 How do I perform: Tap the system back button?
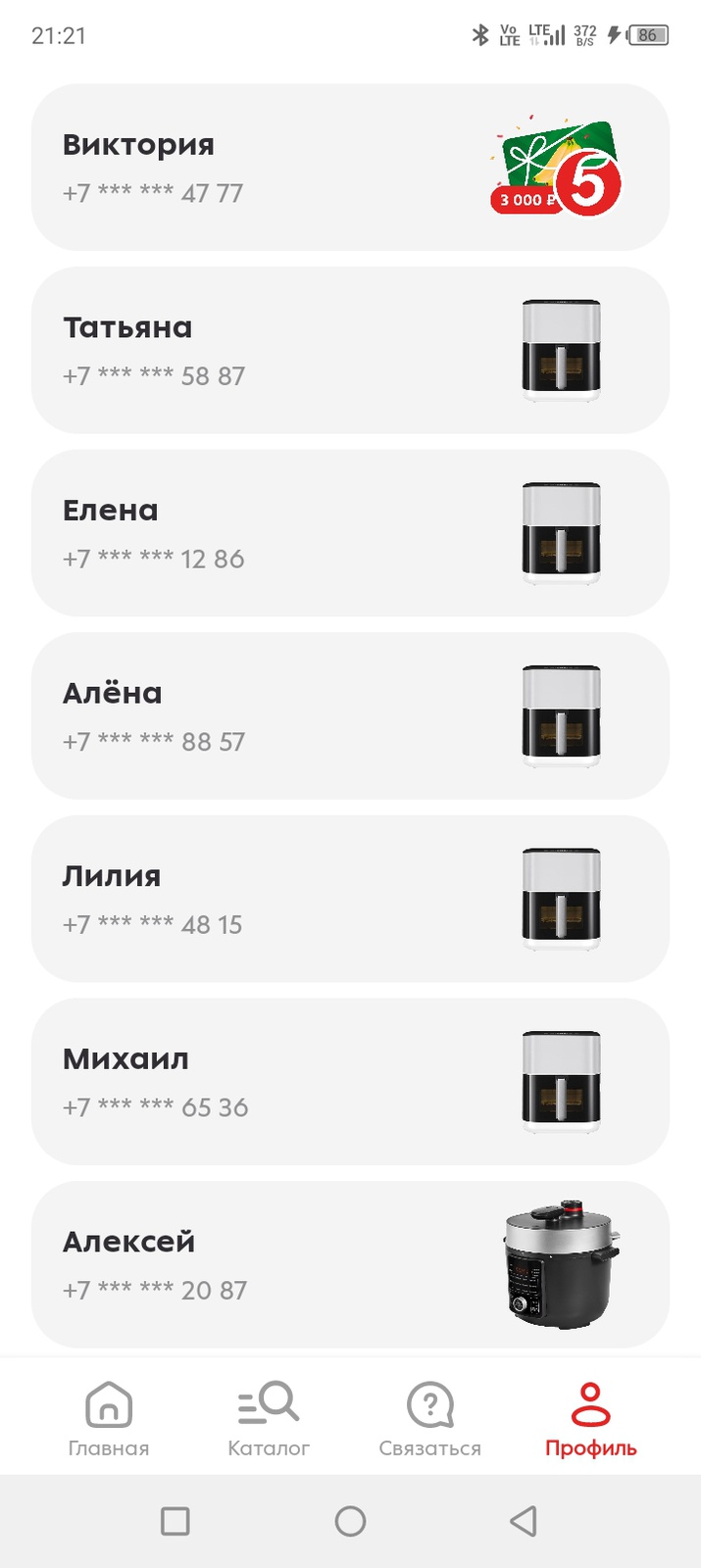pyautogui.click(x=524, y=1521)
